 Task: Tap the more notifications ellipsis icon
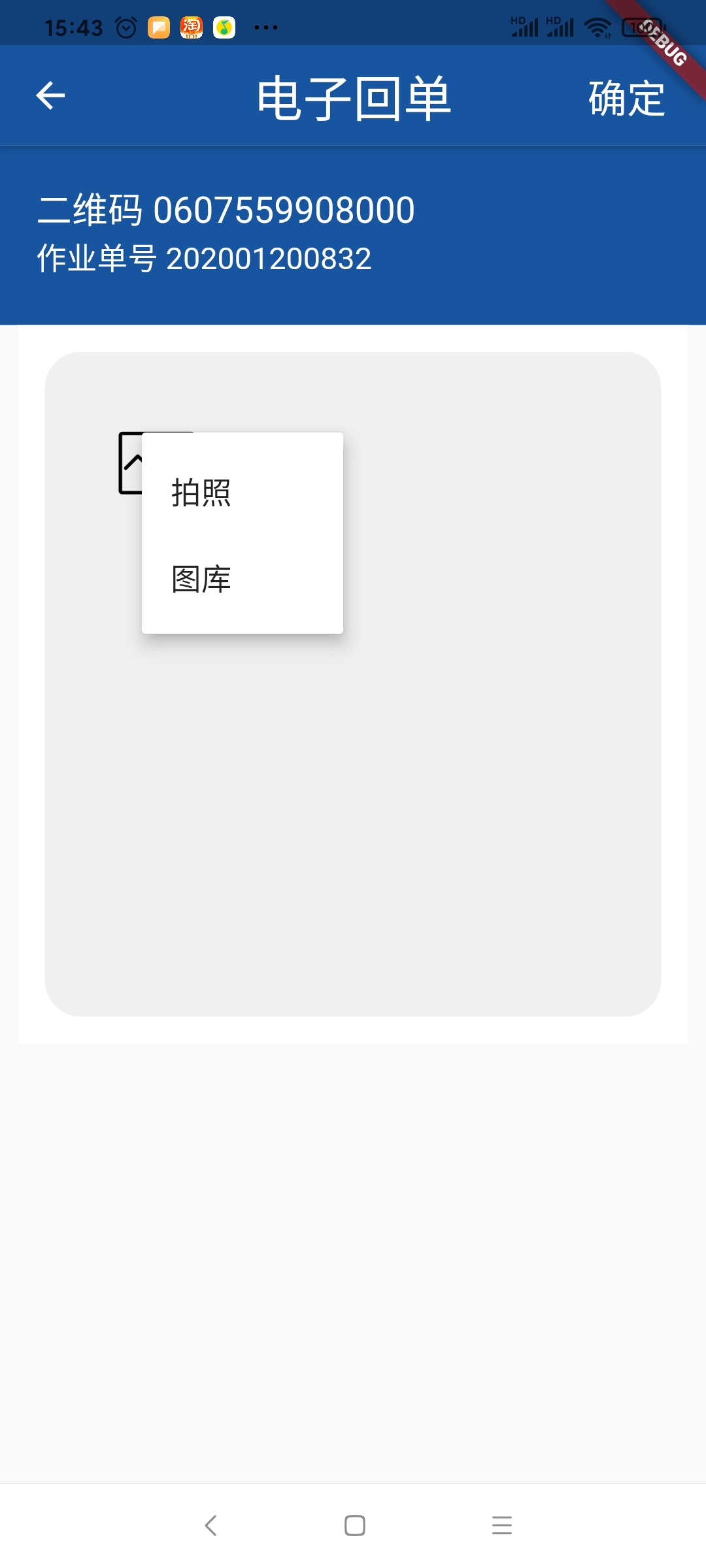click(x=265, y=26)
